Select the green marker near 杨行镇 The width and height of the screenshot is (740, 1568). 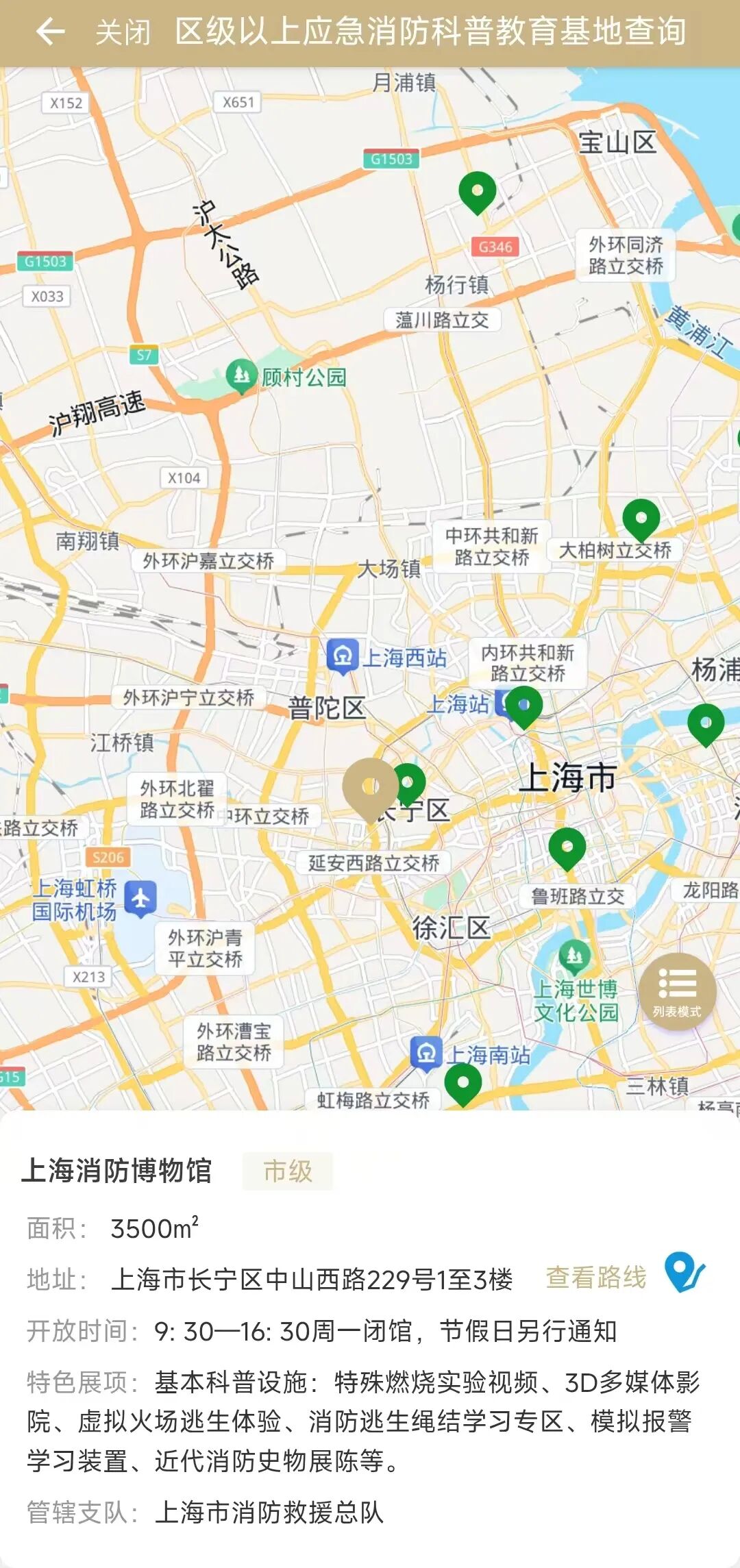coord(478,191)
